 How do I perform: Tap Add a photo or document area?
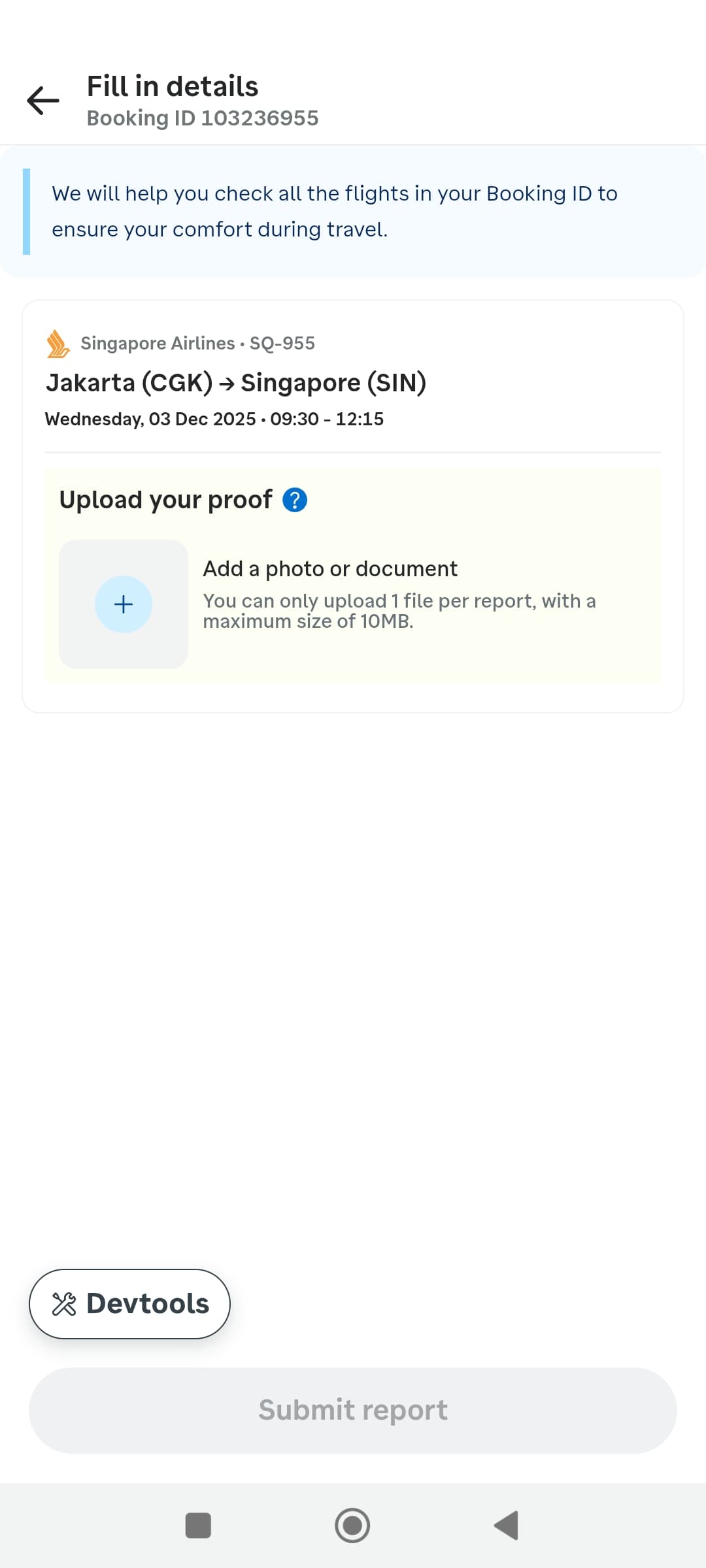tap(330, 568)
